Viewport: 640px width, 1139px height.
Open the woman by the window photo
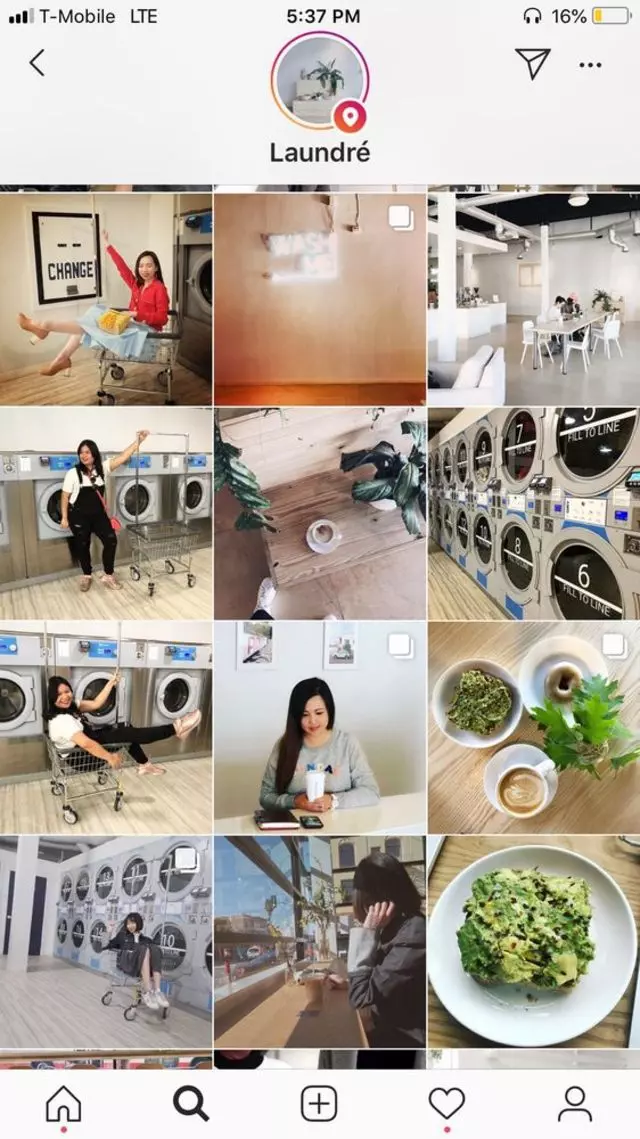tap(320, 941)
